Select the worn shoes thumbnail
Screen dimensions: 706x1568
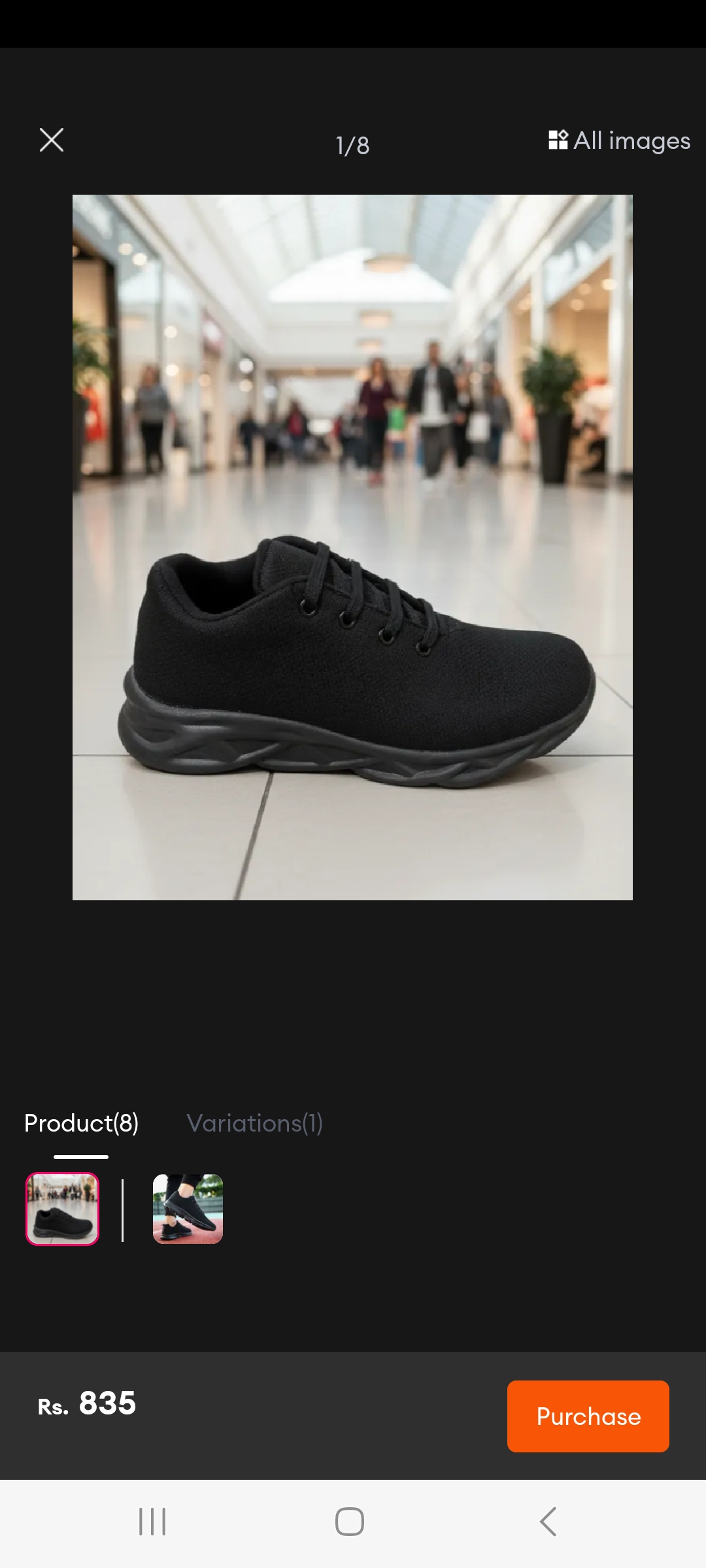click(188, 1209)
